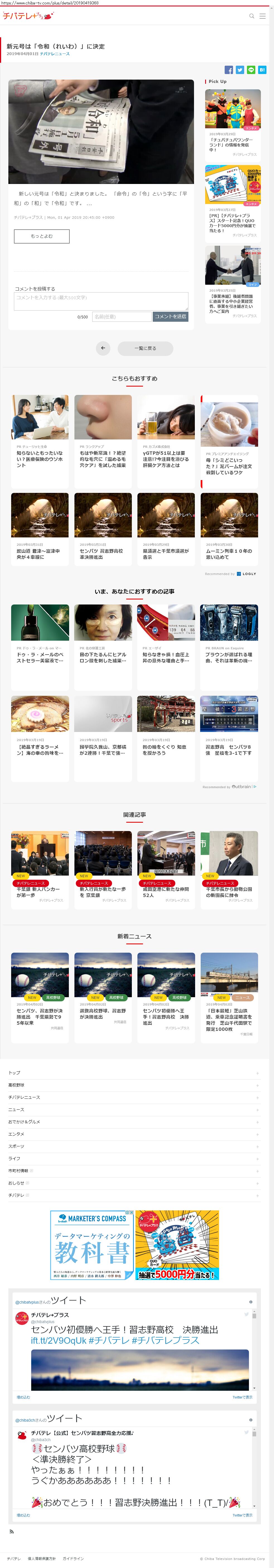Open the hamburger menu
Image resolution: width=274 pixels, height=1568 pixels.
pyautogui.click(x=262, y=16)
